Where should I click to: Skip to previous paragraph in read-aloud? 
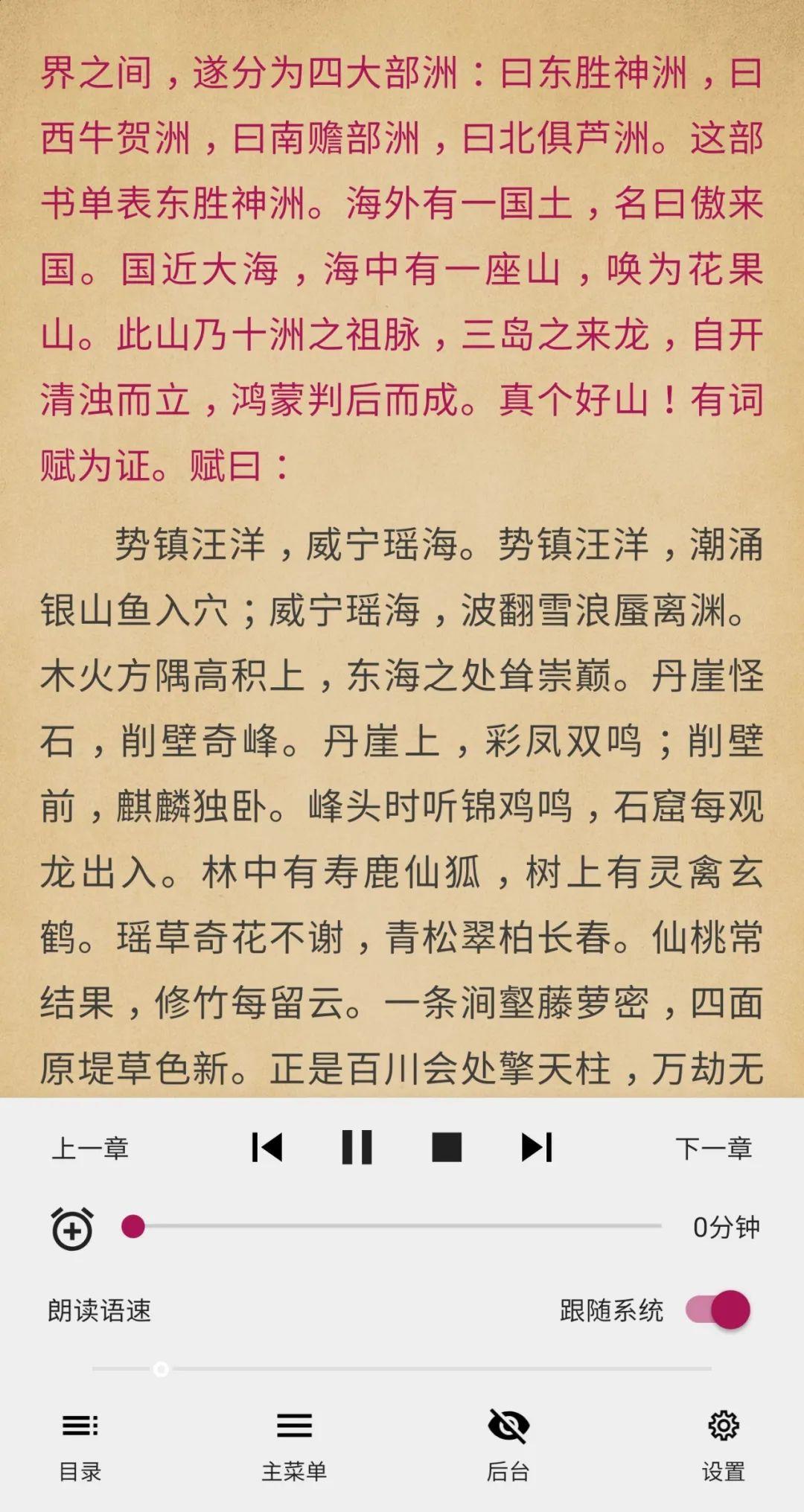pyautogui.click(x=267, y=1147)
